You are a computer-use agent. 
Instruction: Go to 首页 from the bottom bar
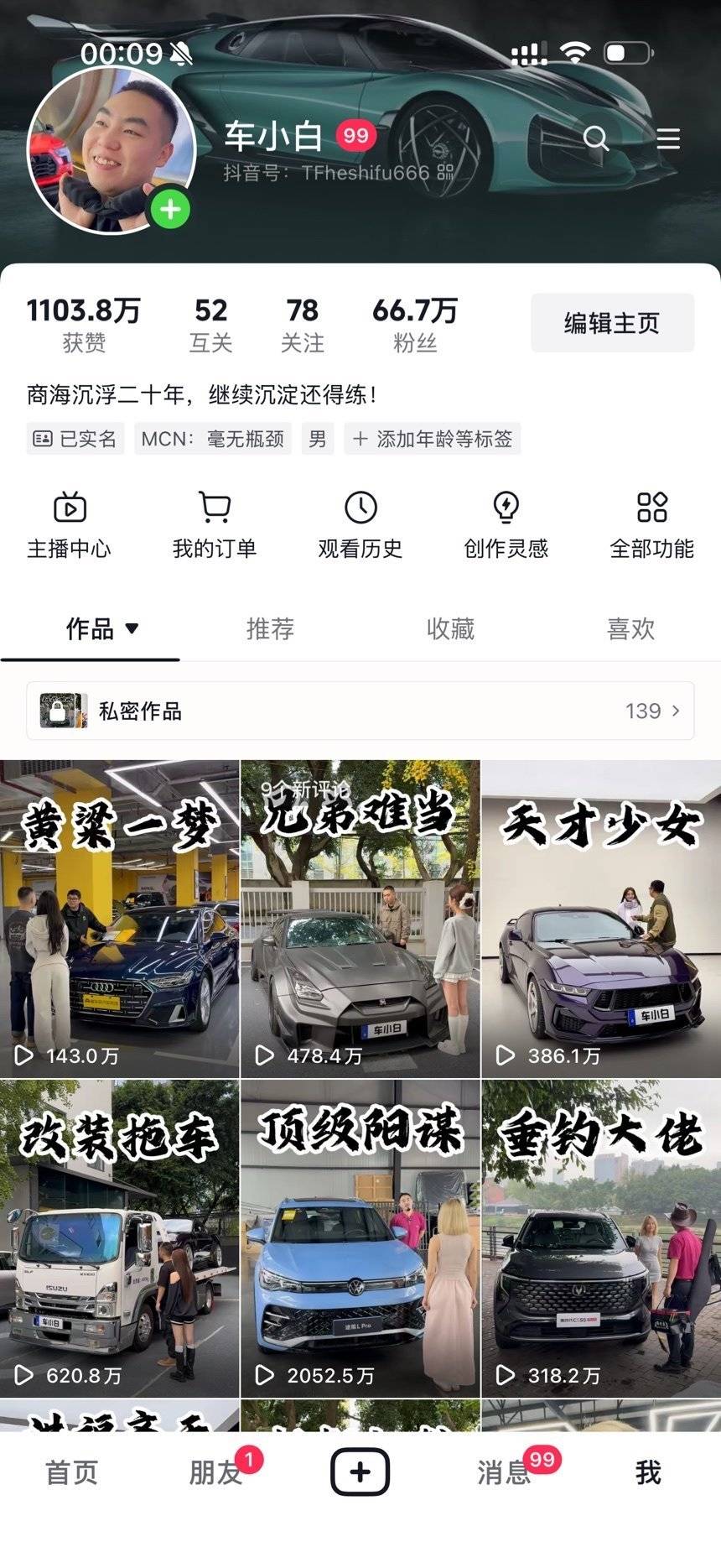(x=71, y=1472)
